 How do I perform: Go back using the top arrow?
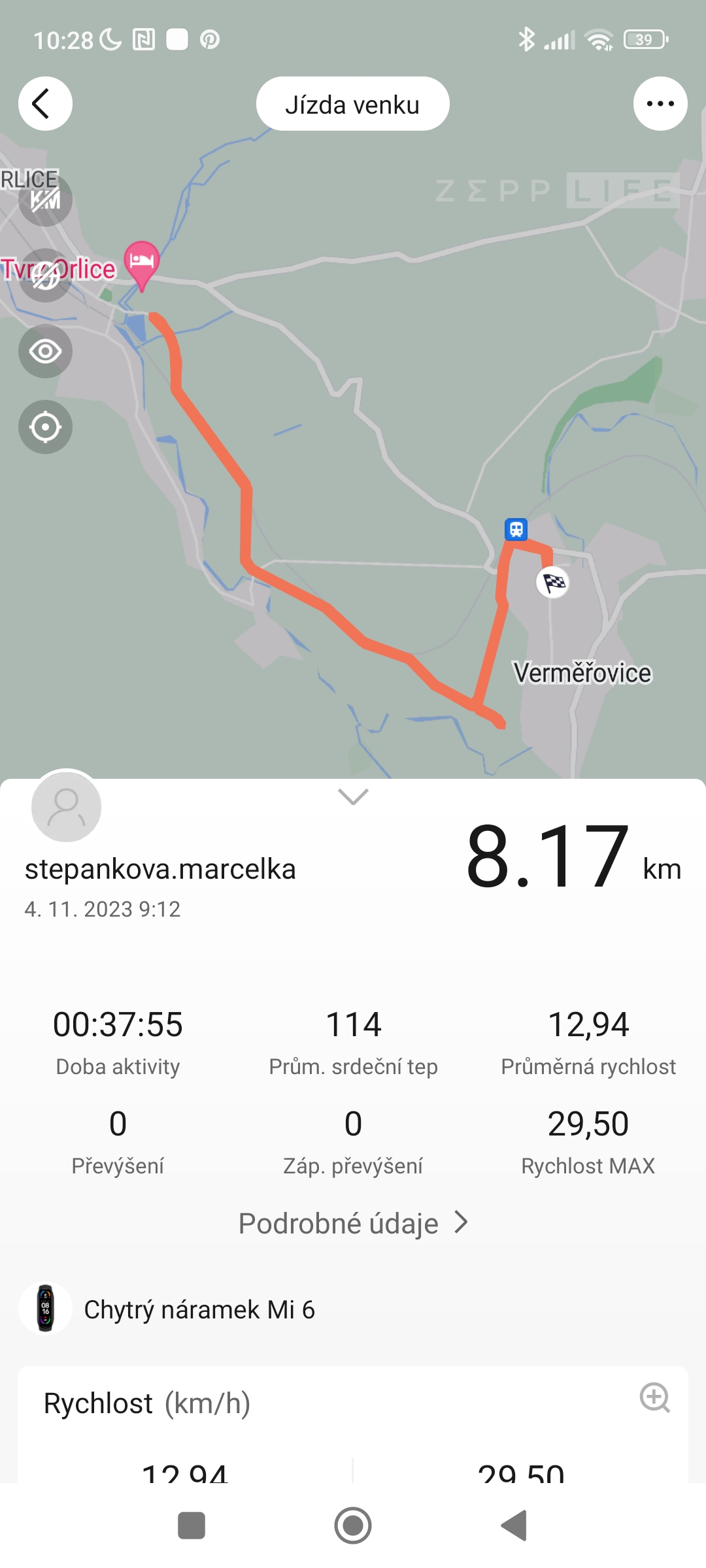(44, 104)
